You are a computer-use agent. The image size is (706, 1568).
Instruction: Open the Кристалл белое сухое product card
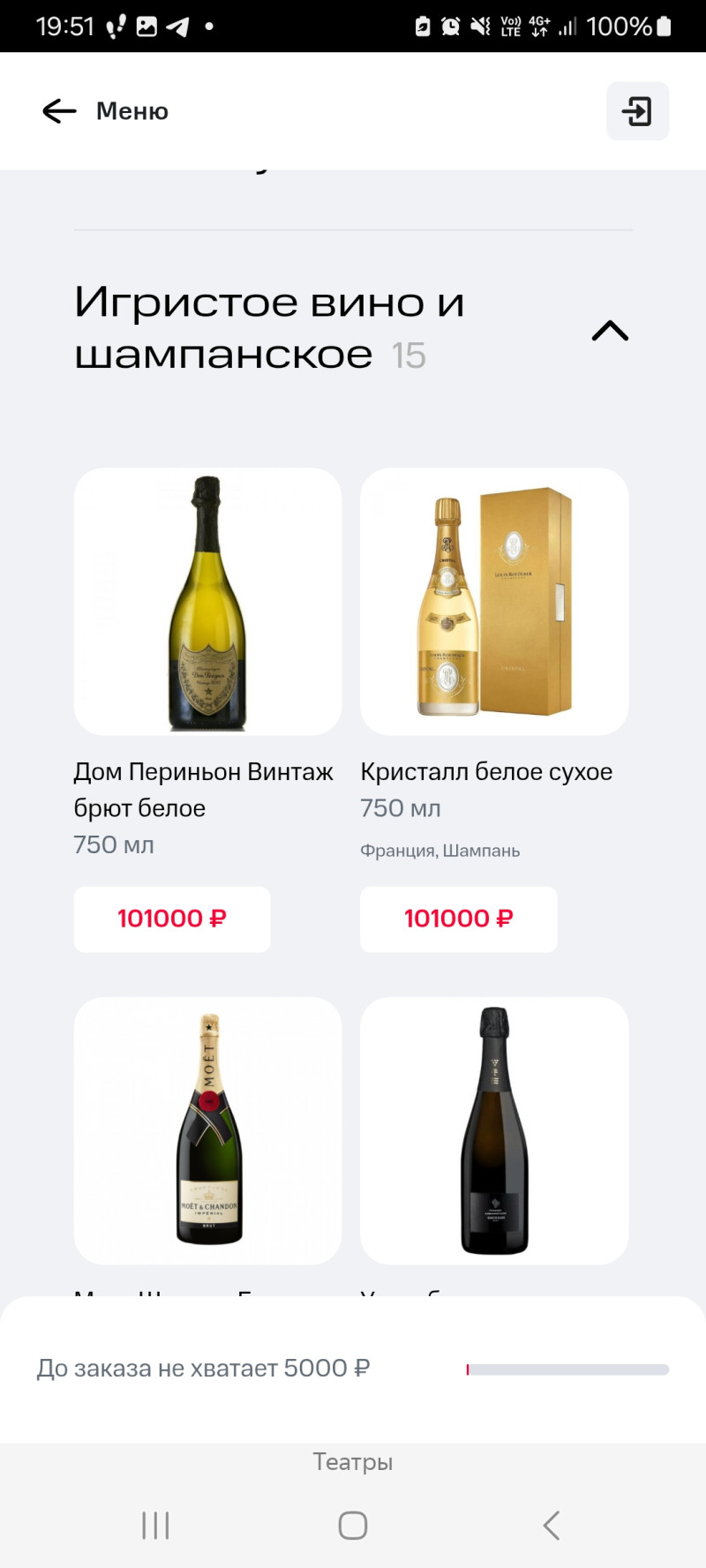494,602
